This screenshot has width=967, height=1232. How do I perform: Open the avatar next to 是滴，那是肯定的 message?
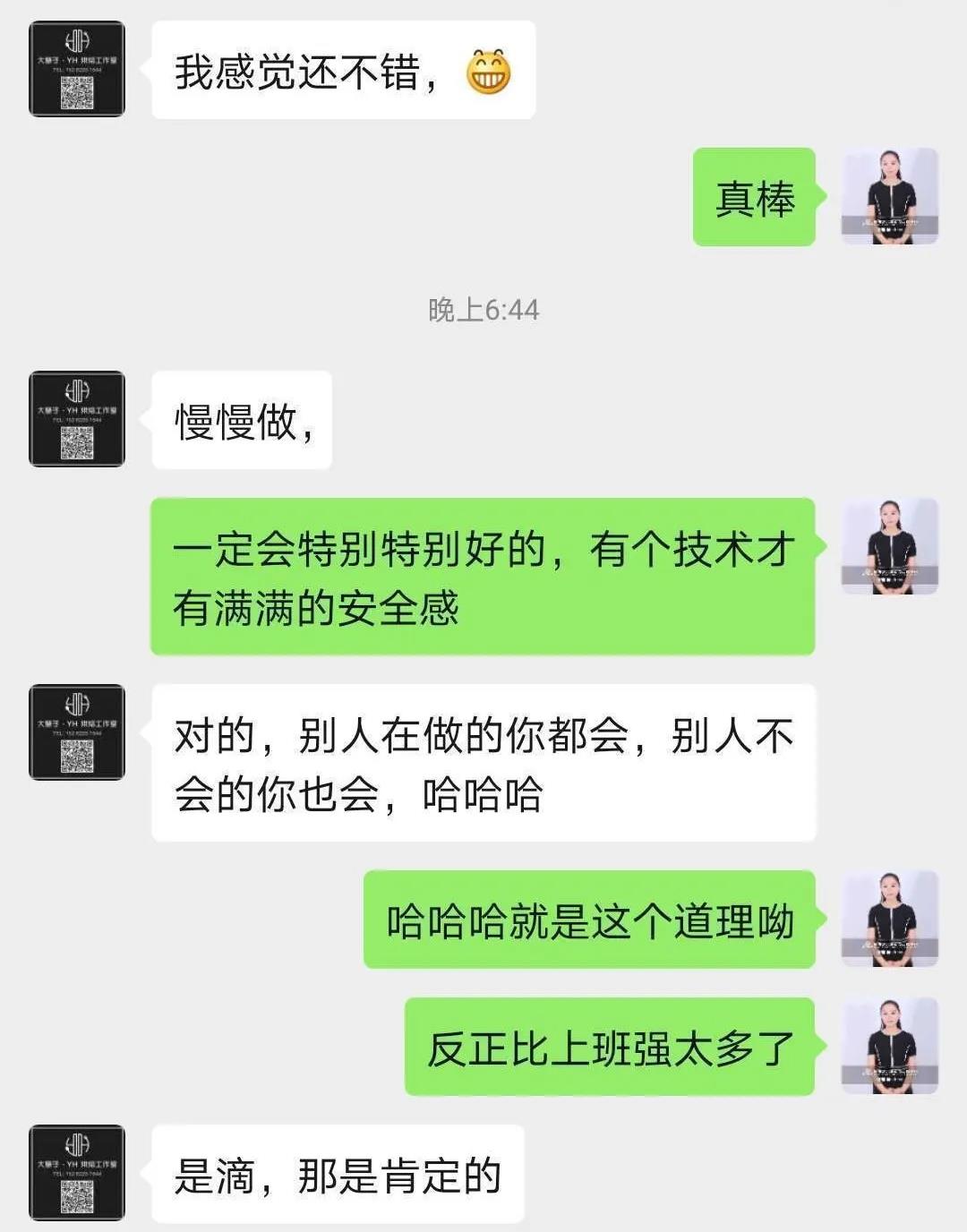coord(77,1173)
